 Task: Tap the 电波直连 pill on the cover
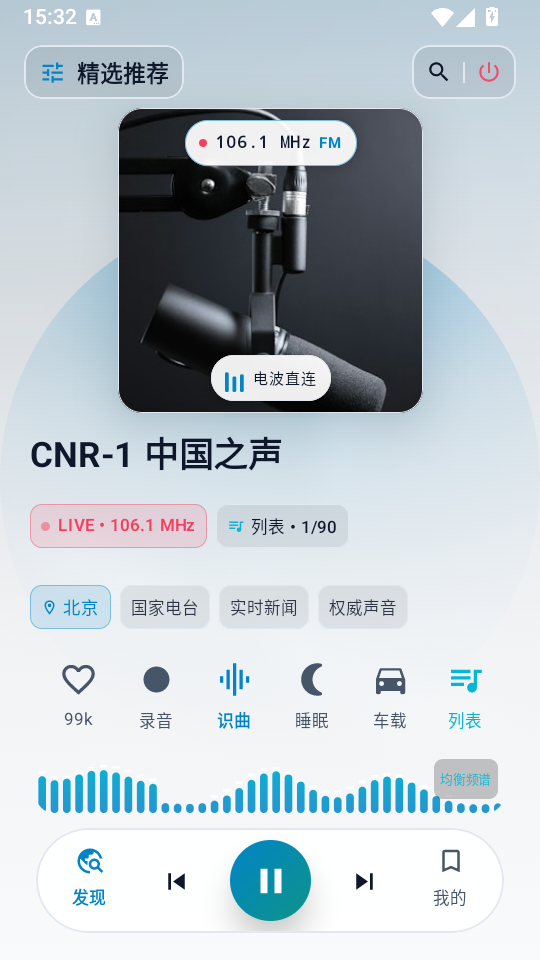point(271,379)
